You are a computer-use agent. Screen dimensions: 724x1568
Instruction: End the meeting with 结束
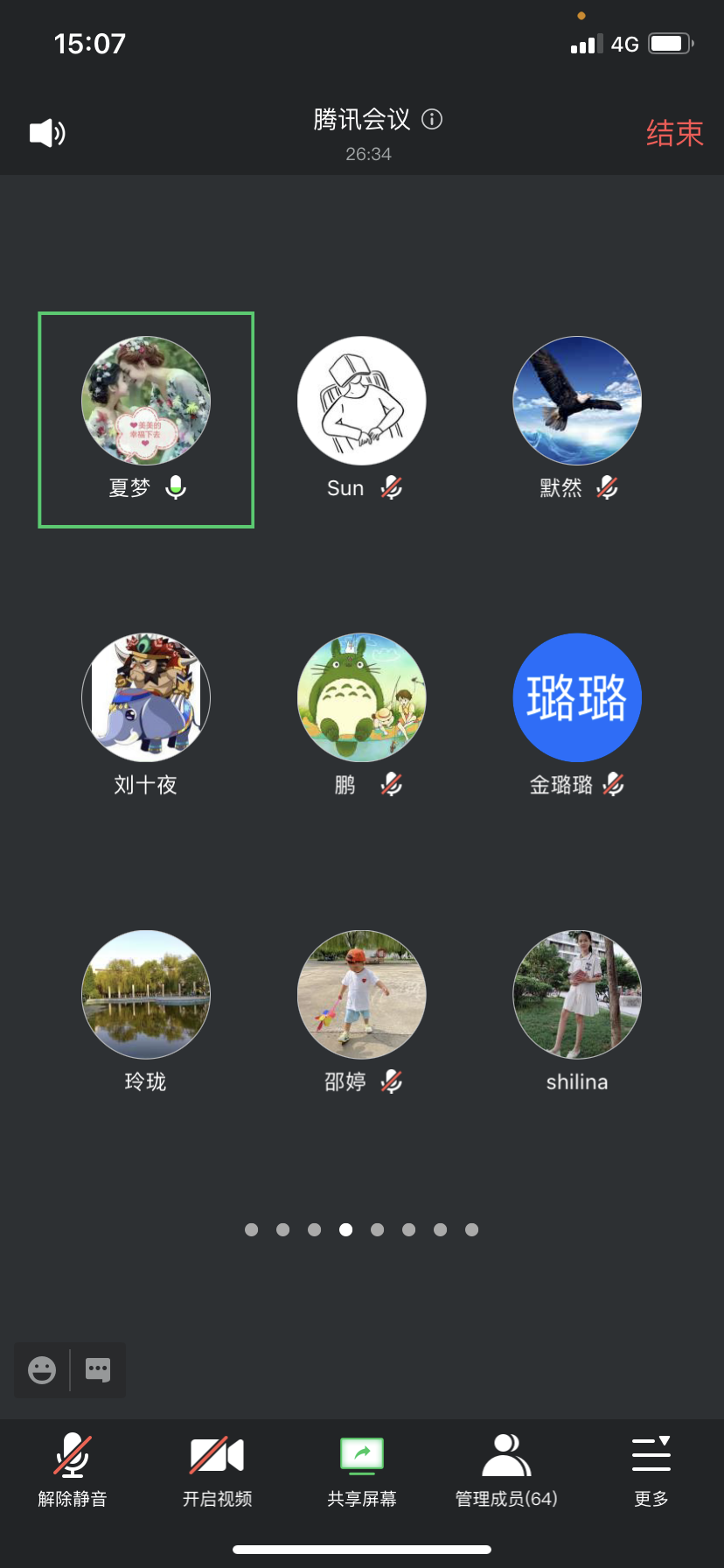click(x=674, y=133)
